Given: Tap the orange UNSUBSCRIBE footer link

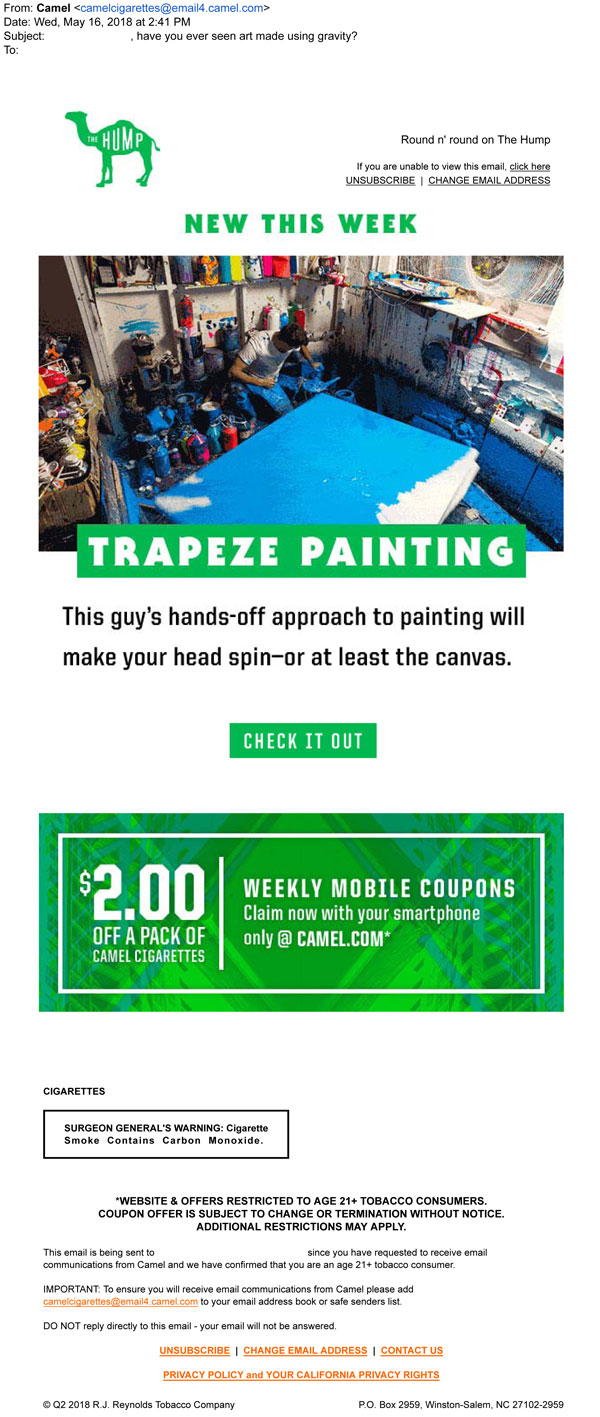Looking at the screenshot, I should pos(194,1351).
